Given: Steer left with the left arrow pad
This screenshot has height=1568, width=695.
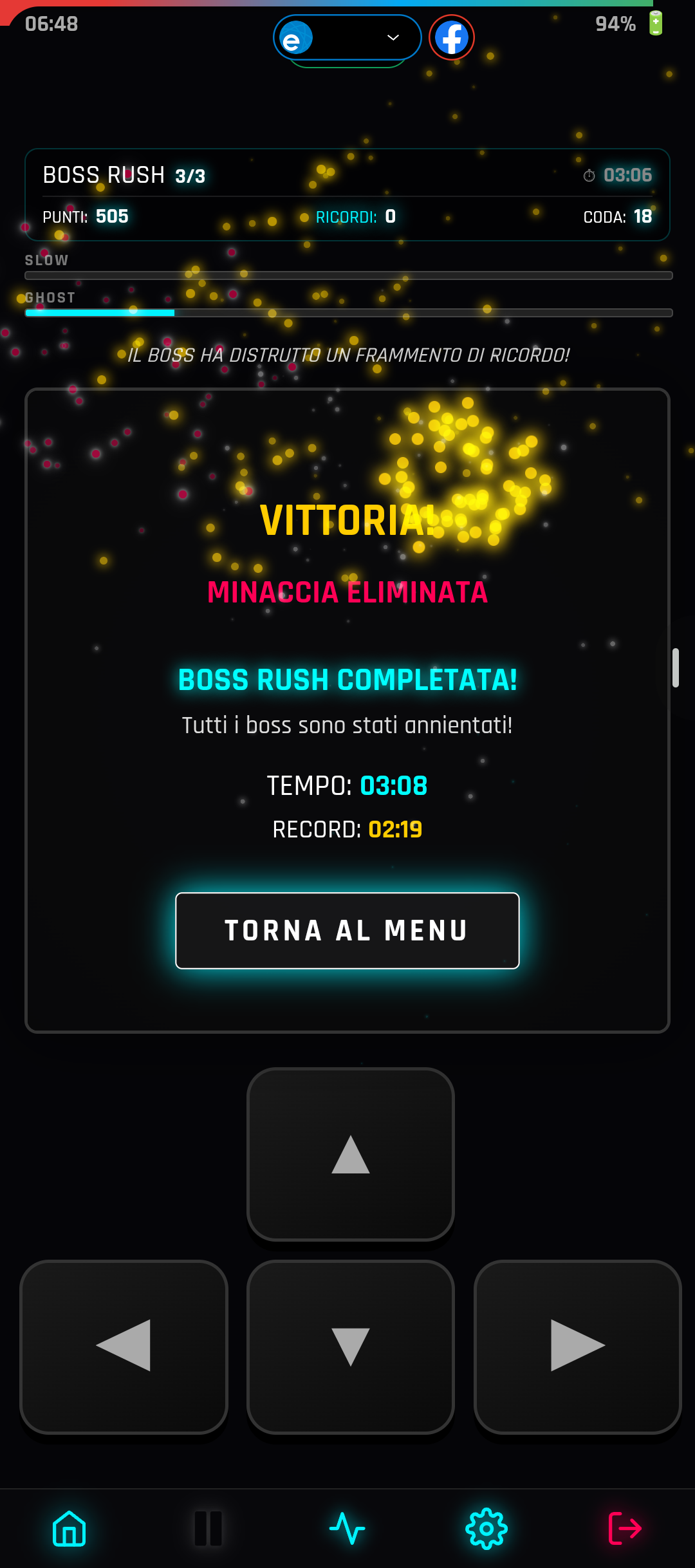Looking at the screenshot, I should 124,1346.
